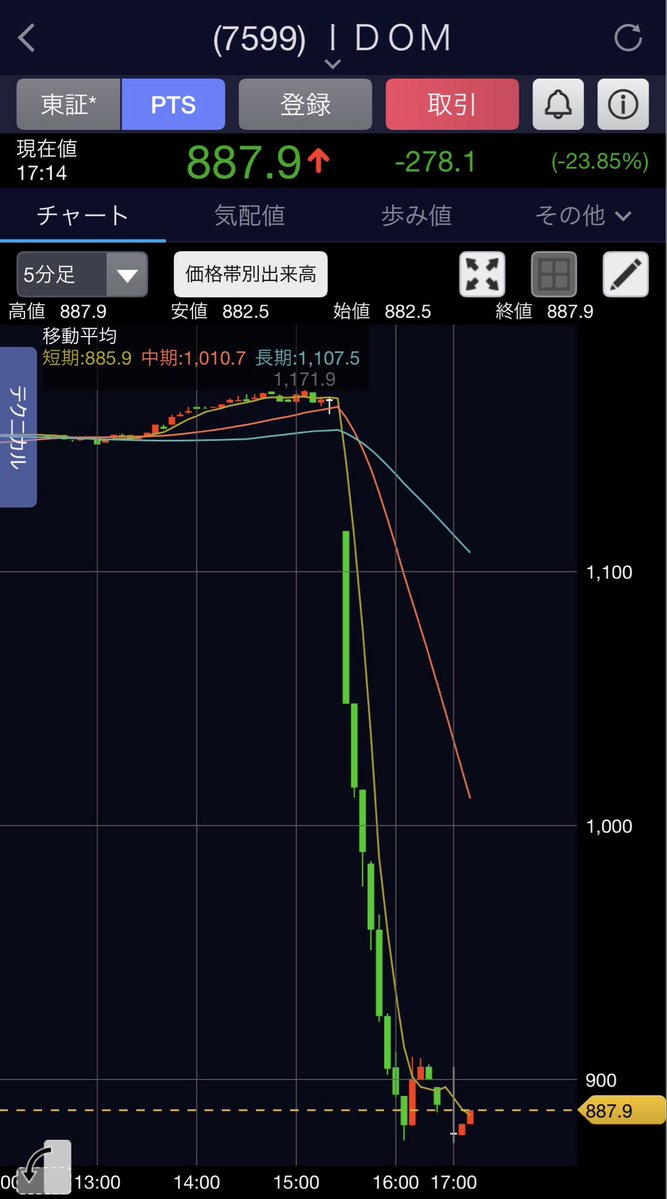Select the PTS market button
This screenshot has width=667, height=1199.
(x=173, y=104)
